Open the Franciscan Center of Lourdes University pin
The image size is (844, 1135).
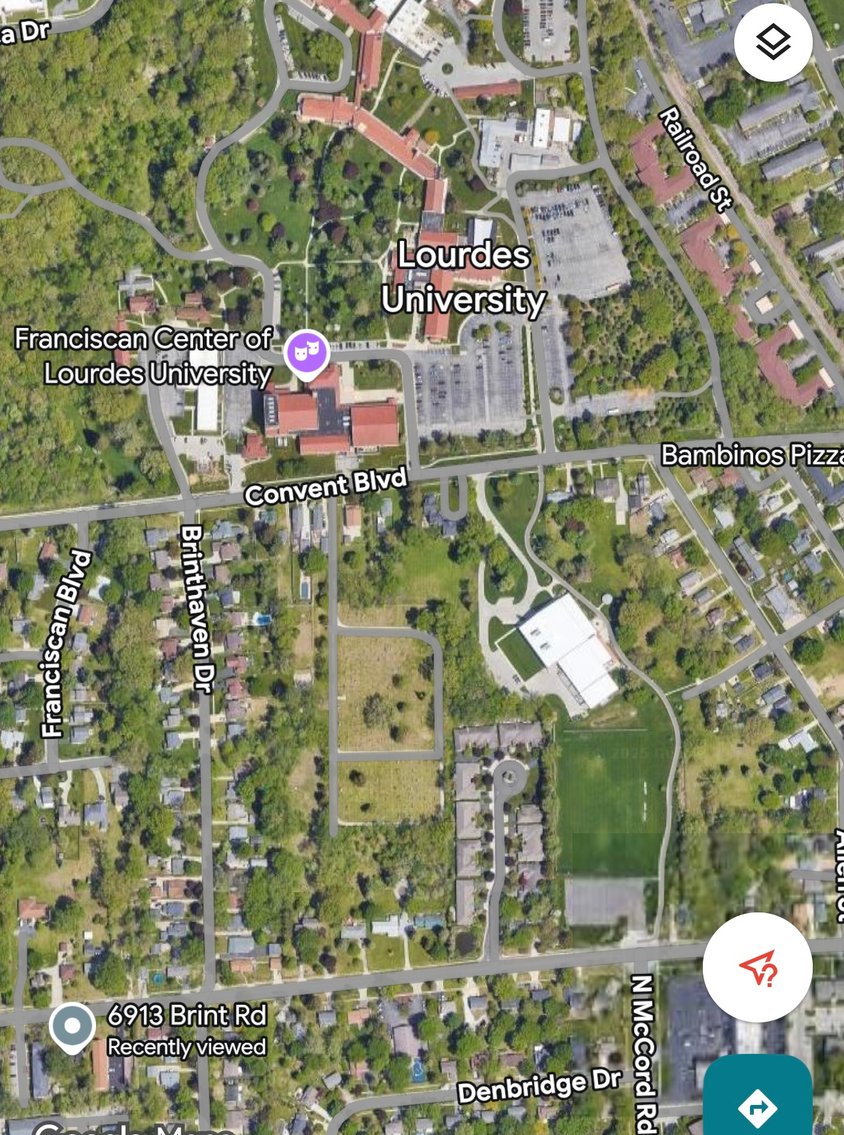tap(307, 354)
